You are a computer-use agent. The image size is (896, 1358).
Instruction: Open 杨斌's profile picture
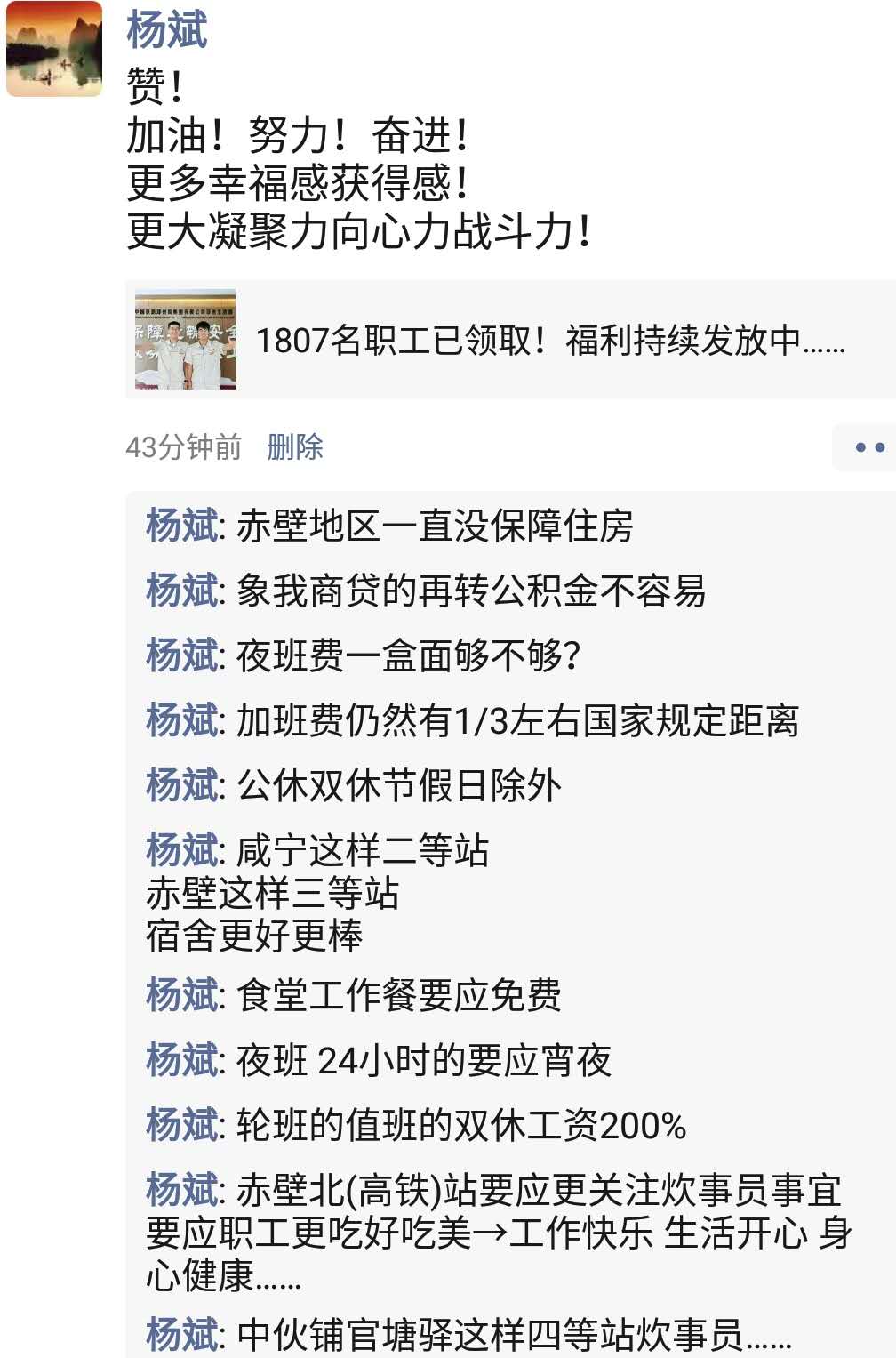(54, 49)
